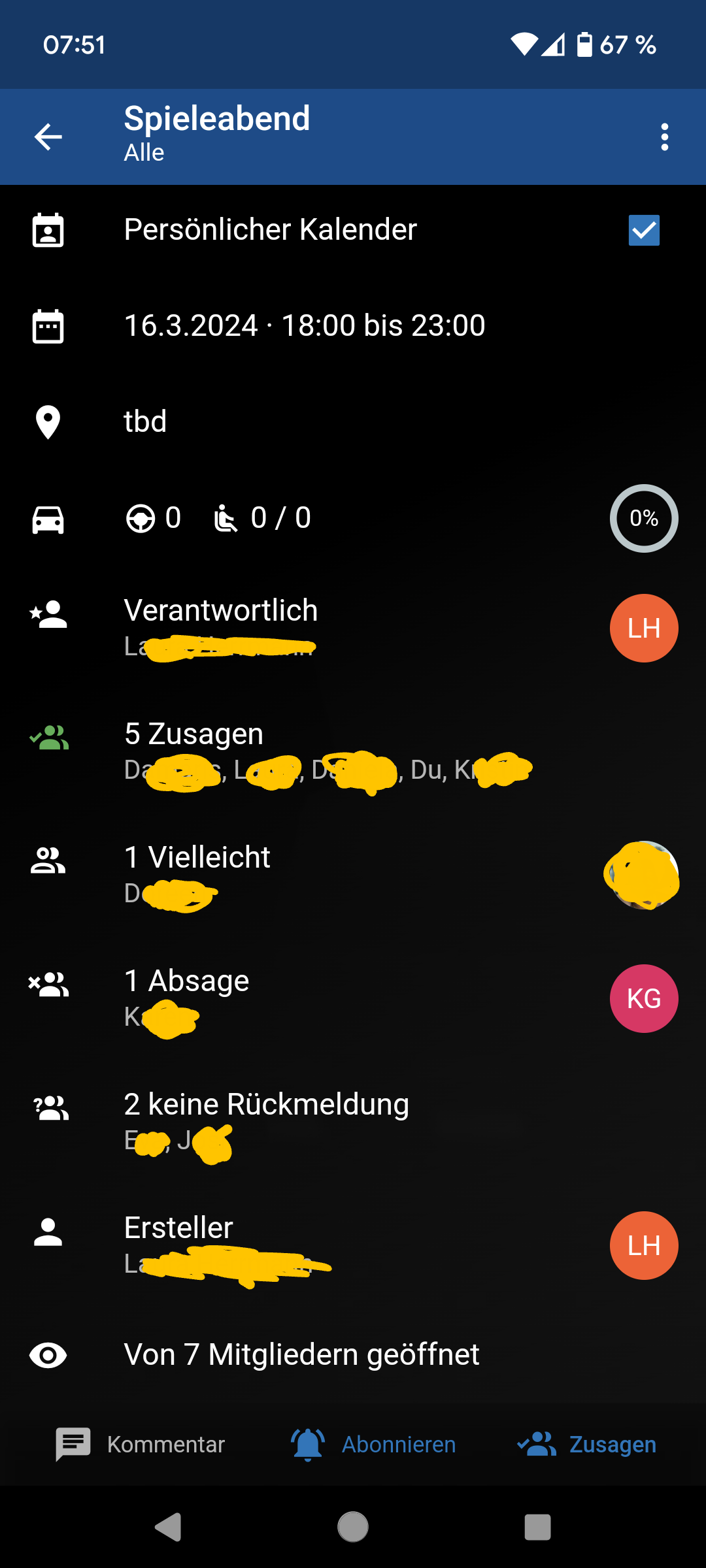Open the Verantwortlich person row
706x1568 pixels.
click(353, 627)
